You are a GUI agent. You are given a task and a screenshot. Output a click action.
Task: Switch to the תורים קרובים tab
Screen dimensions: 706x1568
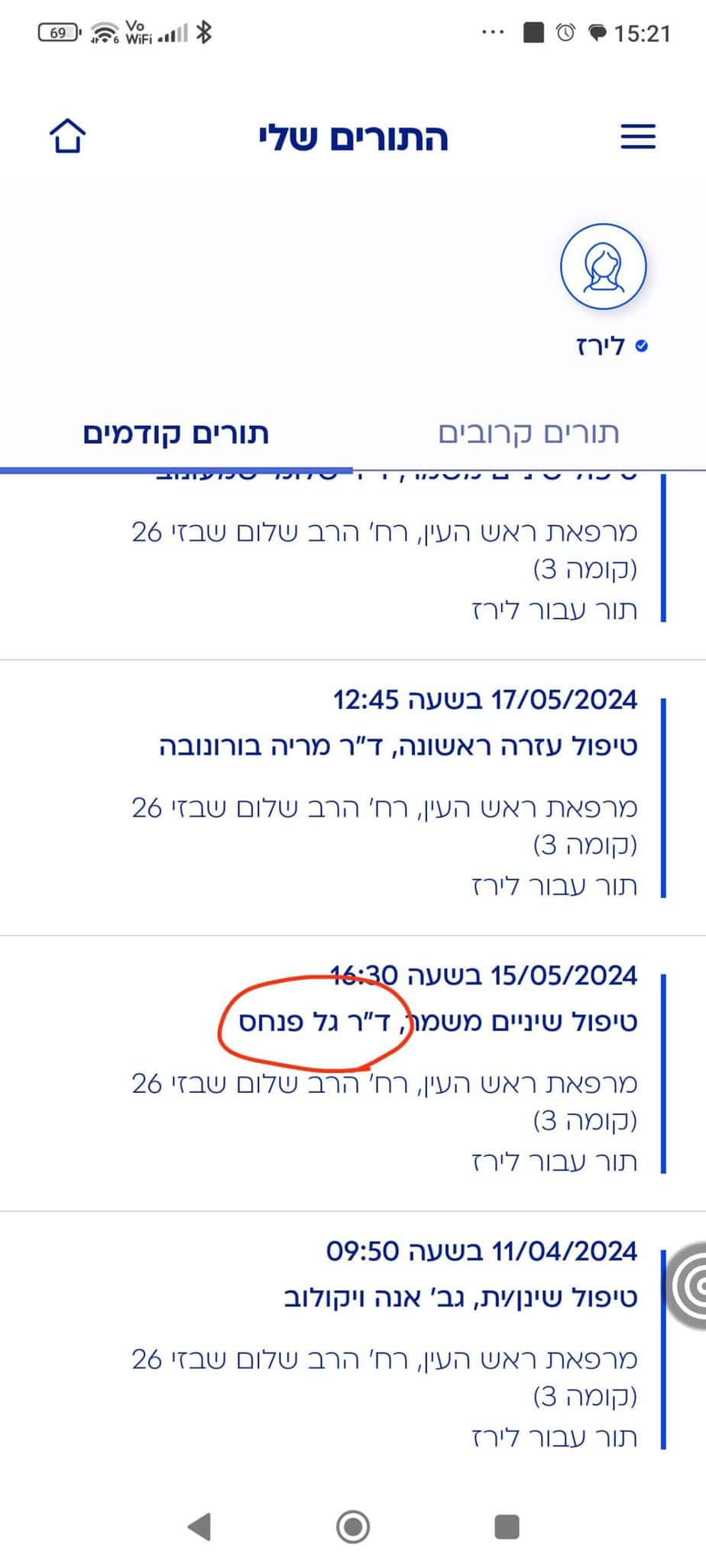tap(528, 434)
